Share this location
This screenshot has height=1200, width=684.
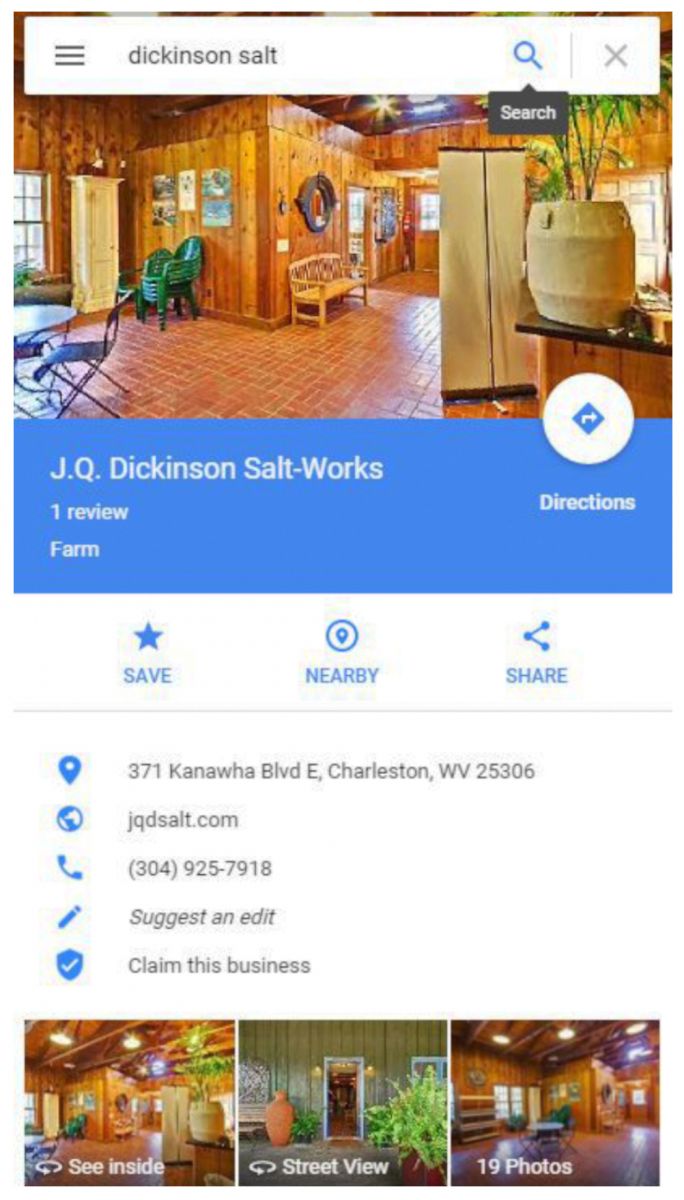coord(536,653)
